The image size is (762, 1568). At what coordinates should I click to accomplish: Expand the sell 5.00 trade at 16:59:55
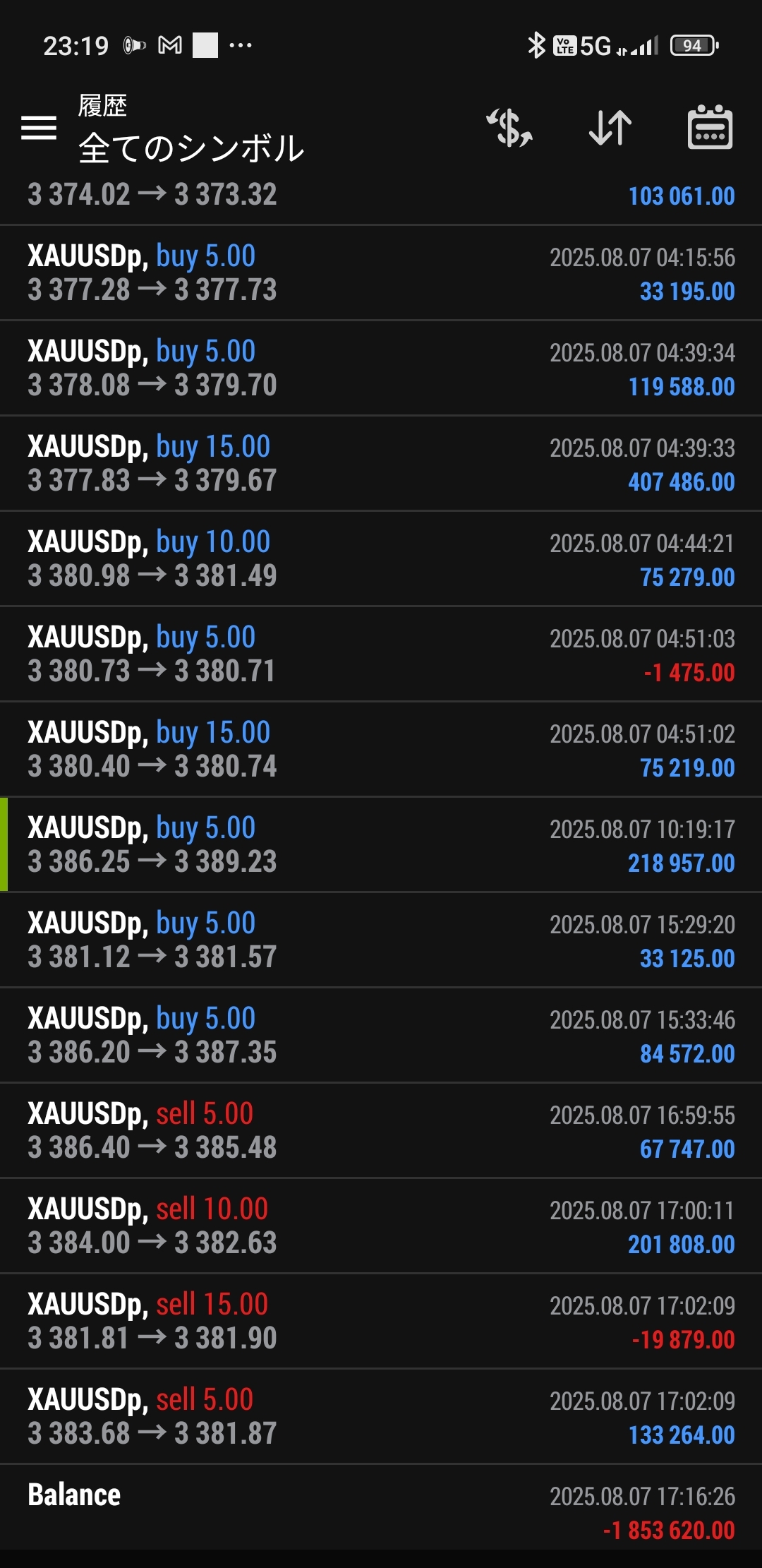coord(381,1131)
